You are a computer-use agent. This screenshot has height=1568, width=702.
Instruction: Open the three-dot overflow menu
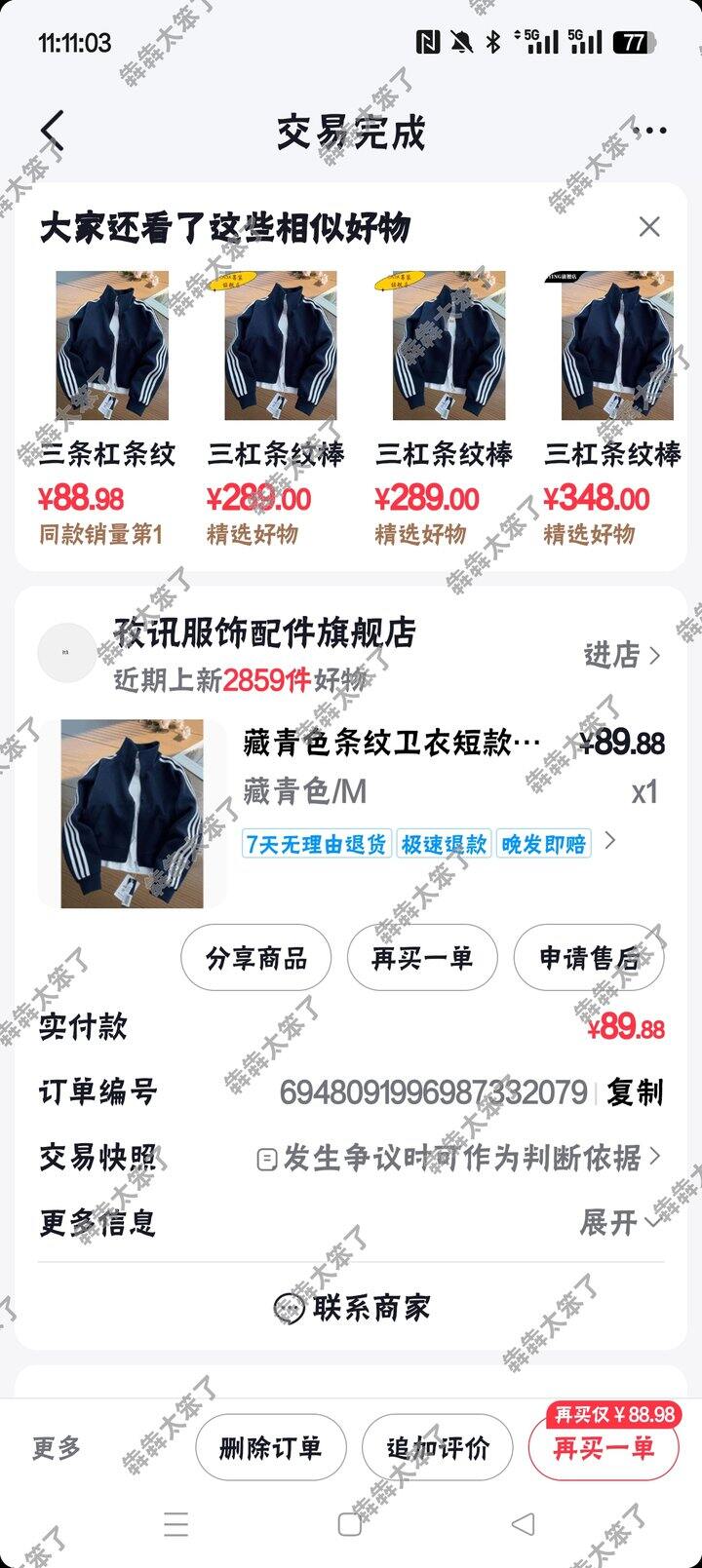pos(649,130)
